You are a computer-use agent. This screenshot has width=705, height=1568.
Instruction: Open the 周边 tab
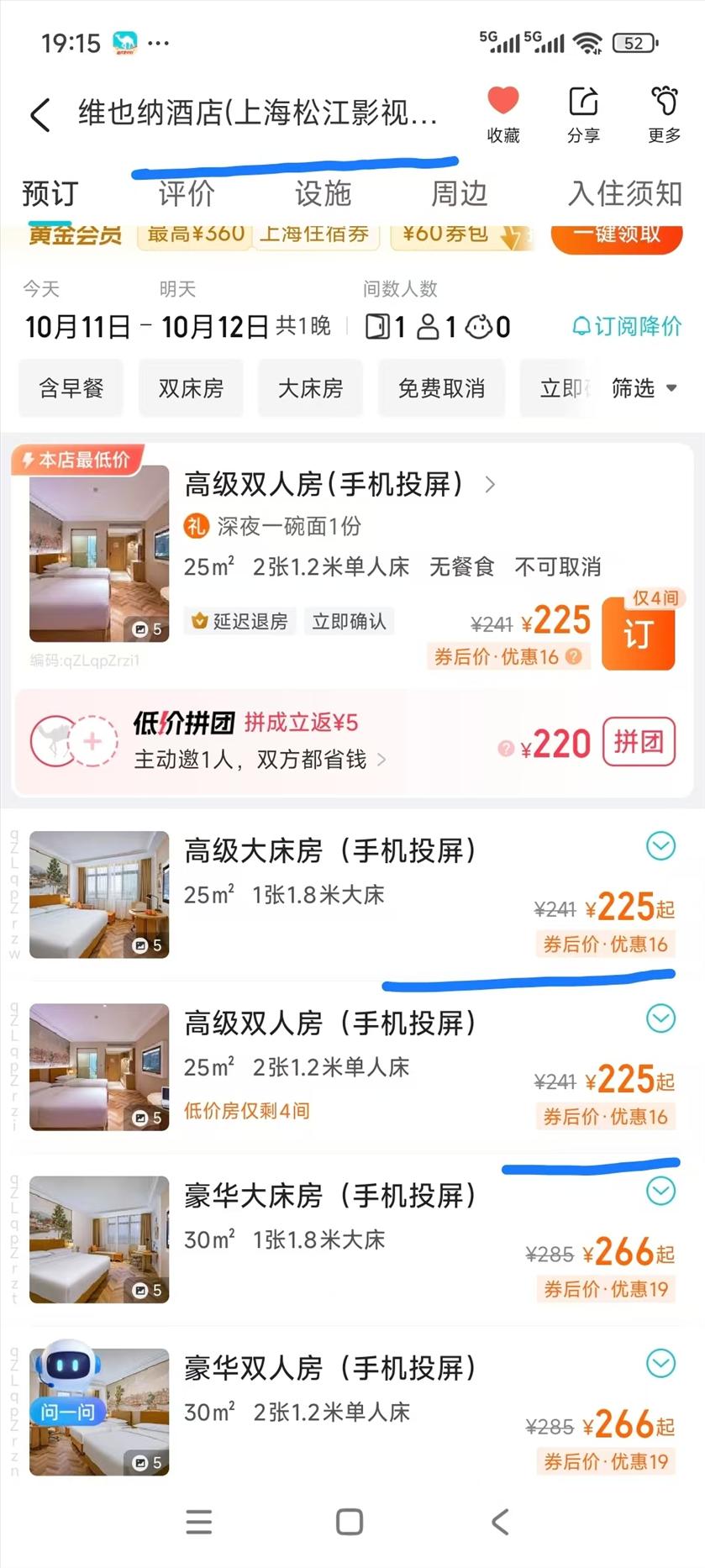click(459, 193)
